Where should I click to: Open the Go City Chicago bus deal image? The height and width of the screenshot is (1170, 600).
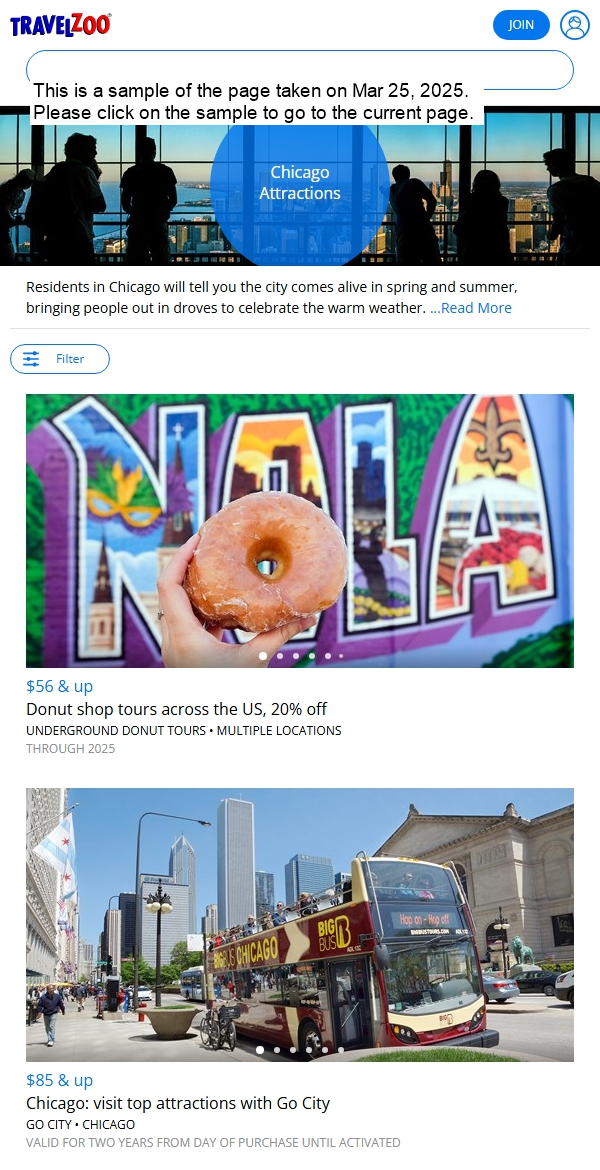pyautogui.click(x=300, y=924)
